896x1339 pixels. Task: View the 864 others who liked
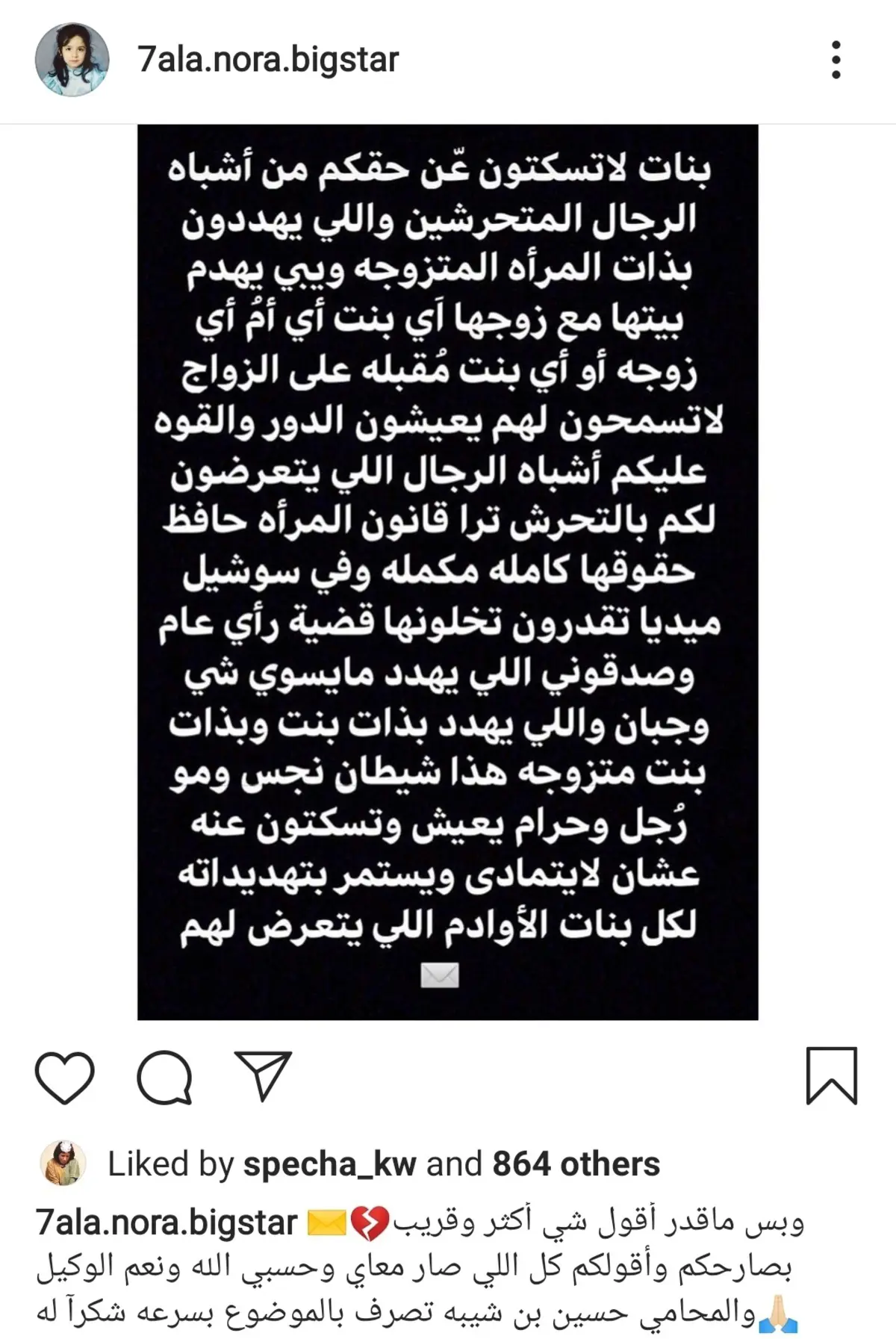tap(576, 1164)
